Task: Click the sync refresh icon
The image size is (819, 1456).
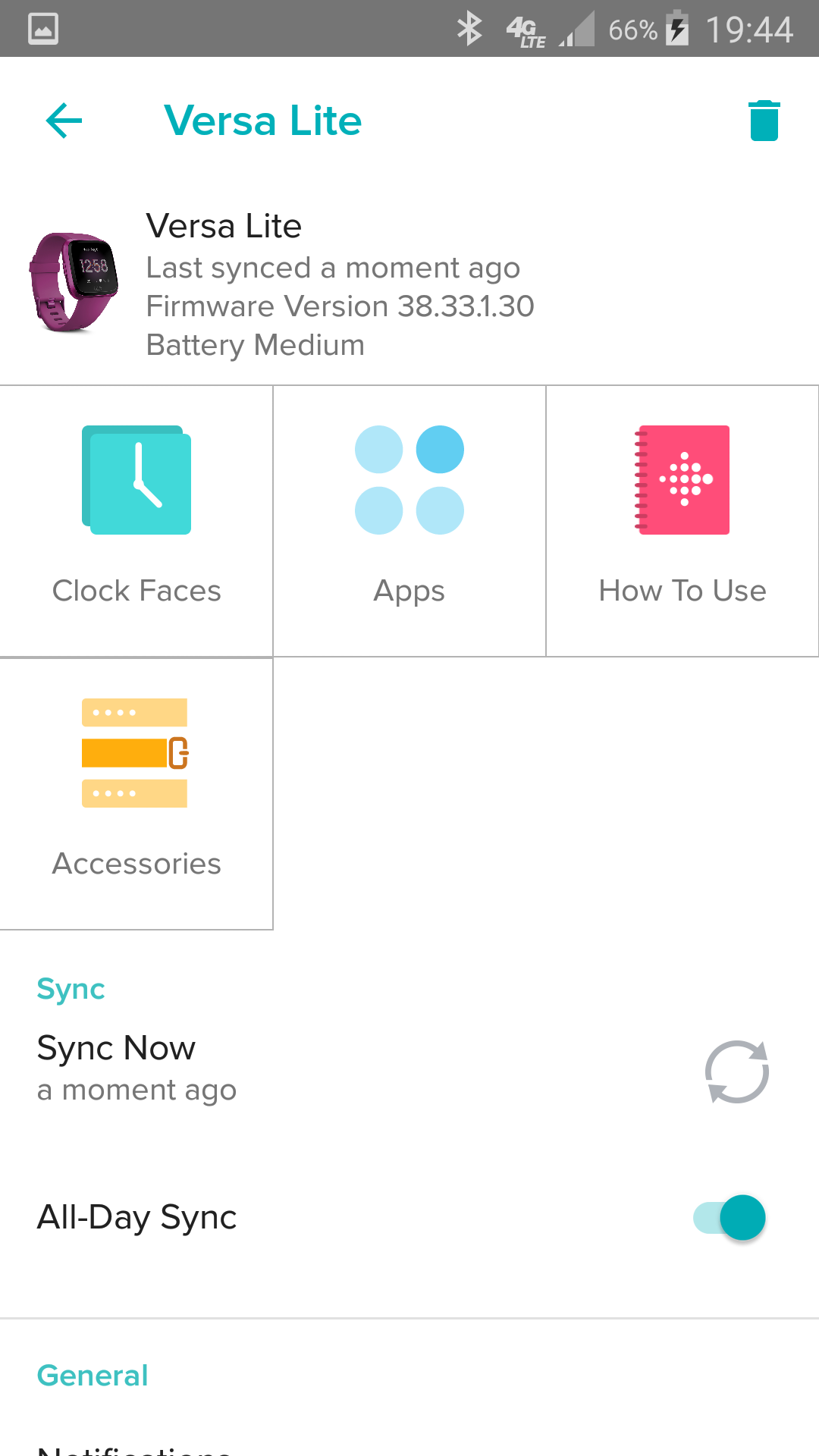Action: (736, 1070)
